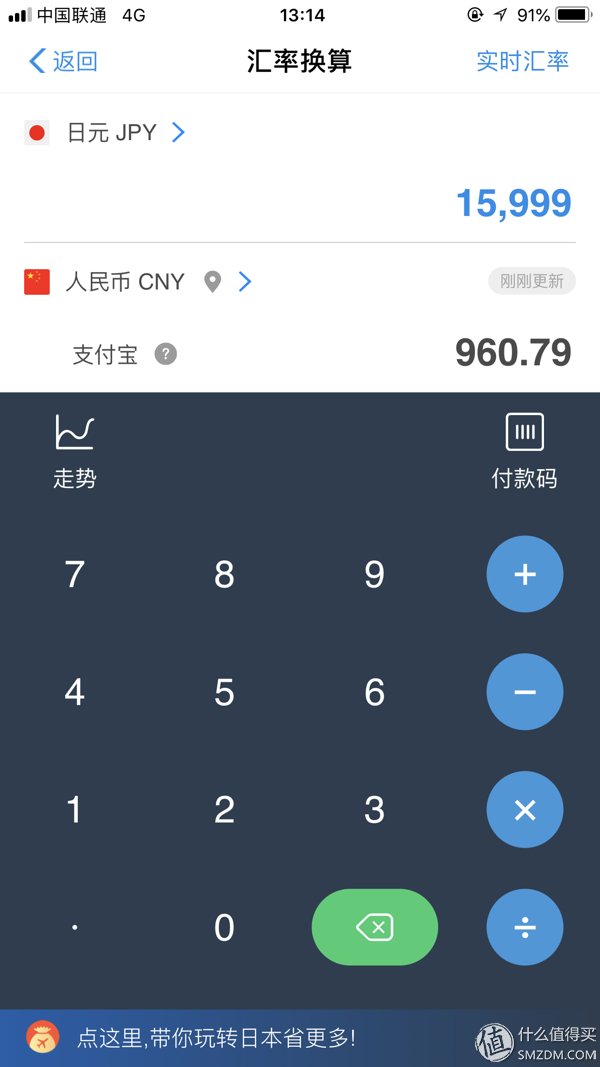The width and height of the screenshot is (600, 1067).
Task: Tap the plus operator key
Action: coord(524,574)
